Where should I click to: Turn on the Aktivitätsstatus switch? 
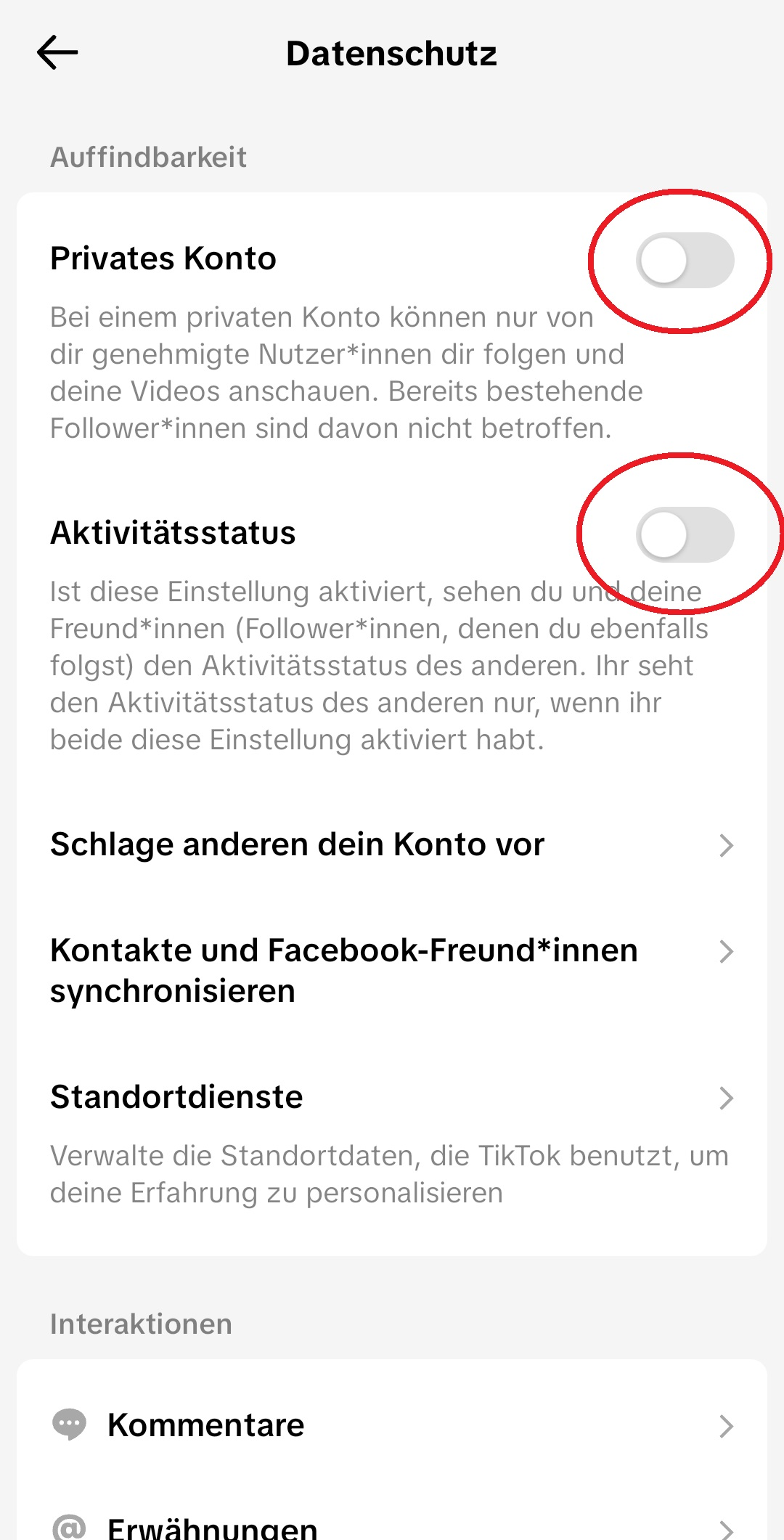684,535
